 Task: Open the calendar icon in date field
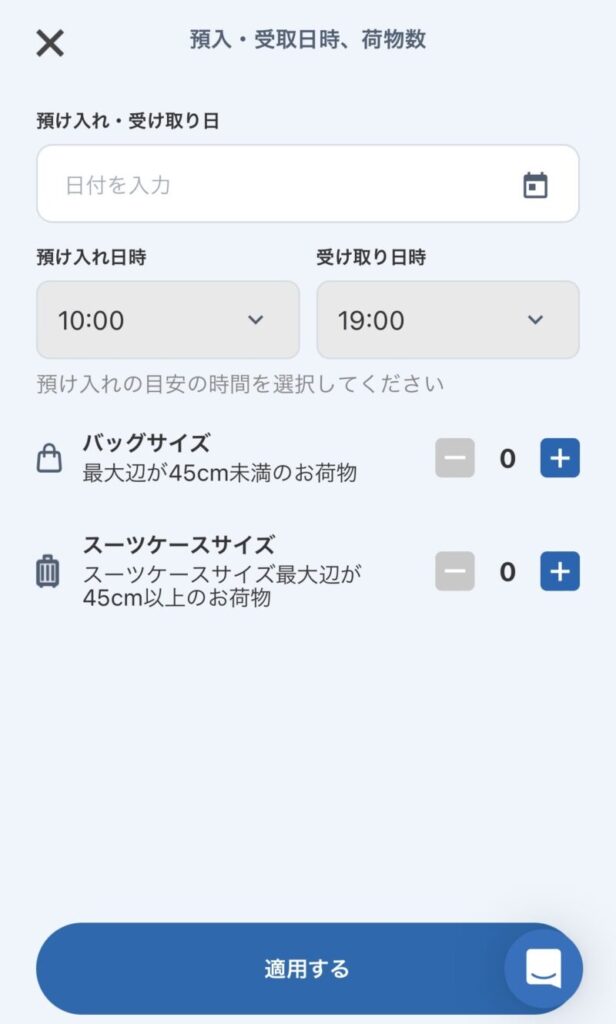pos(535,185)
